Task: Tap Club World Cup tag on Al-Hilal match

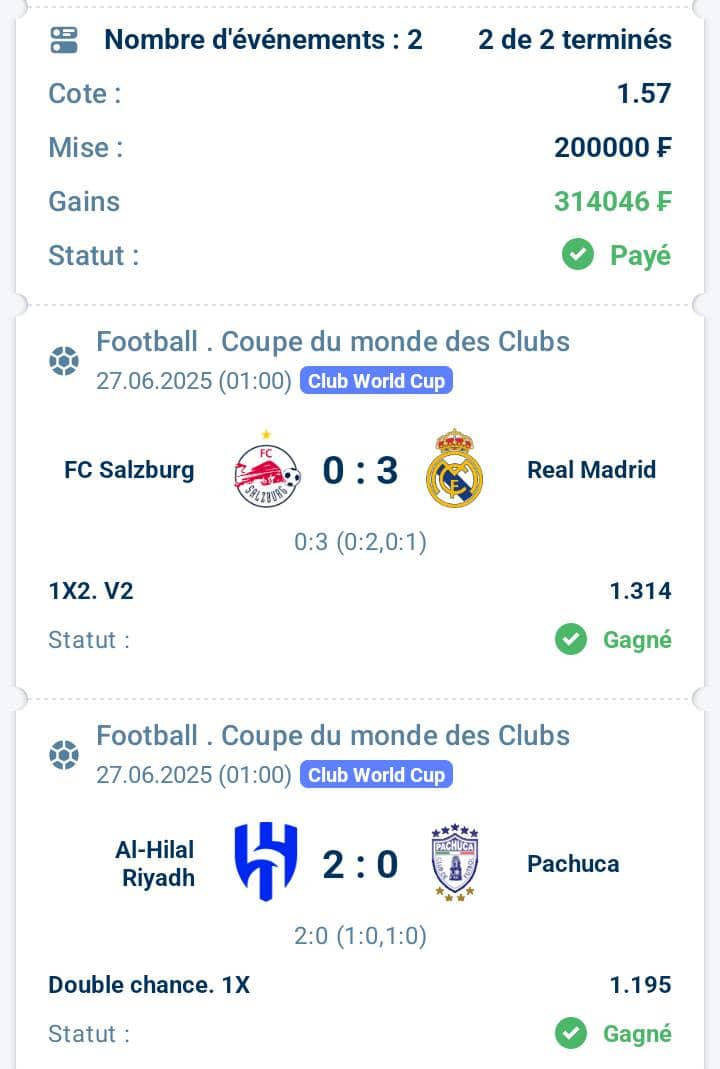Action: point(376,775)
